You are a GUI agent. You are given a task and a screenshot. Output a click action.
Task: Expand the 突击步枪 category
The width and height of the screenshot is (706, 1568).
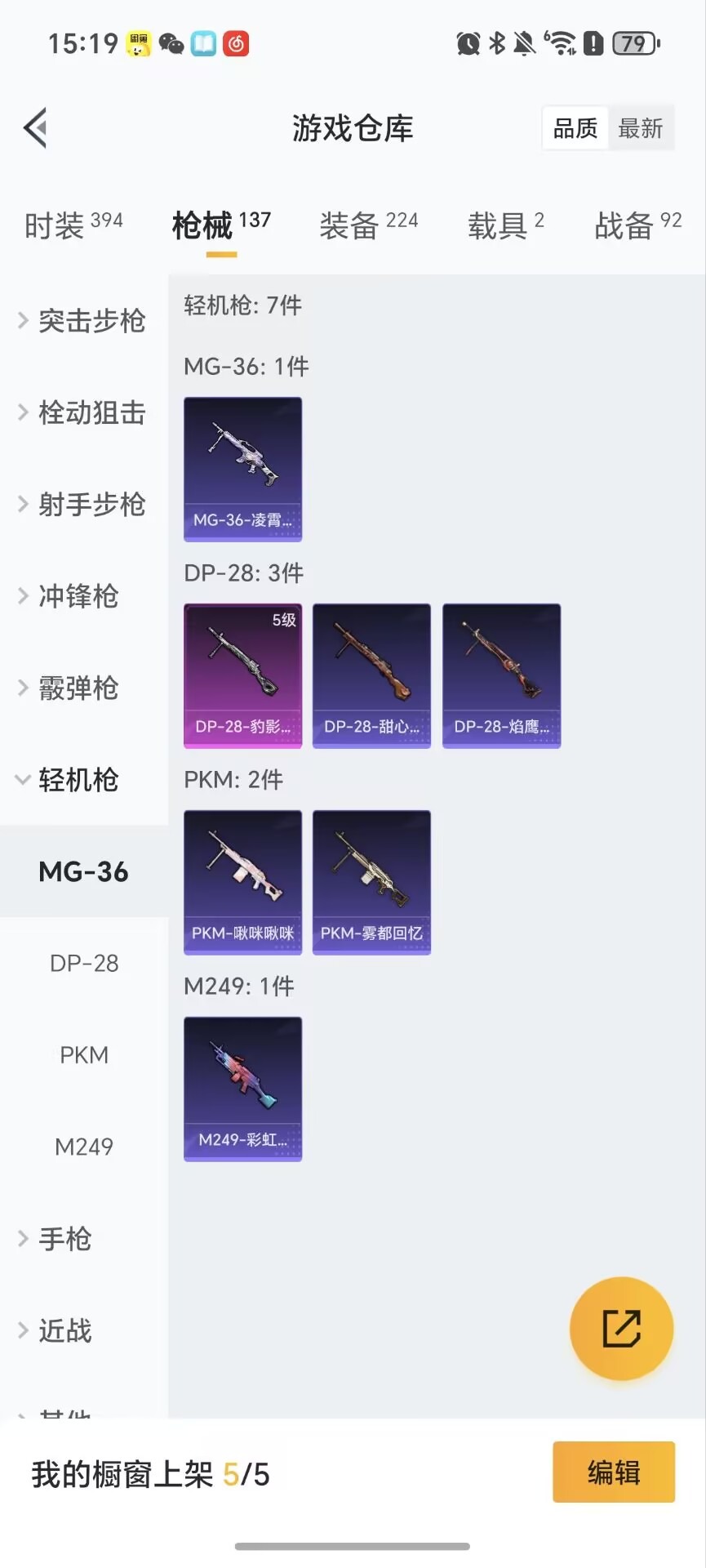pyautogui.click(x=82, y=321)
